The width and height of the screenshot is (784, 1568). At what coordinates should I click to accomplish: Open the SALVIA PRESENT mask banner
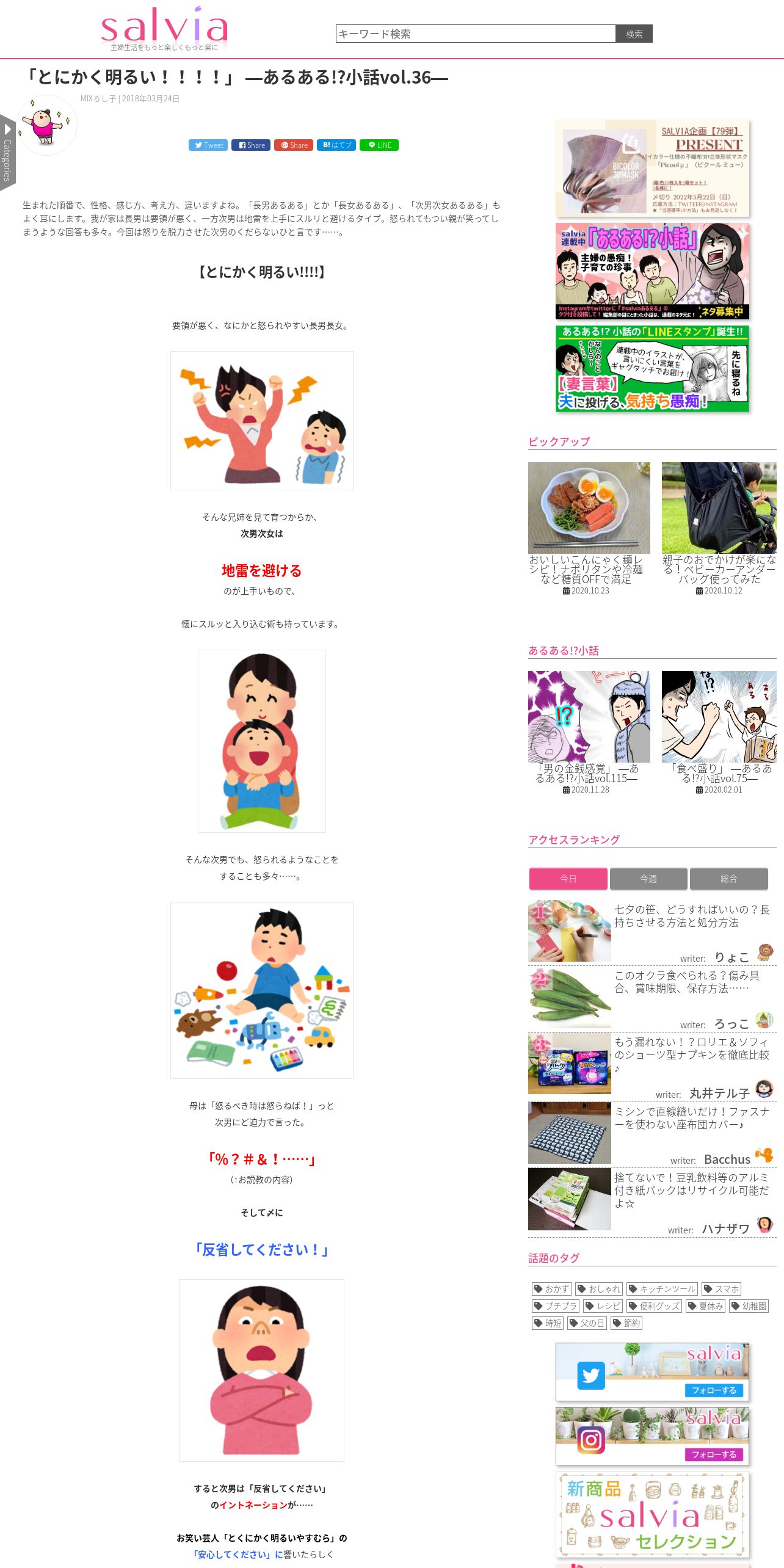coord(652,168)
